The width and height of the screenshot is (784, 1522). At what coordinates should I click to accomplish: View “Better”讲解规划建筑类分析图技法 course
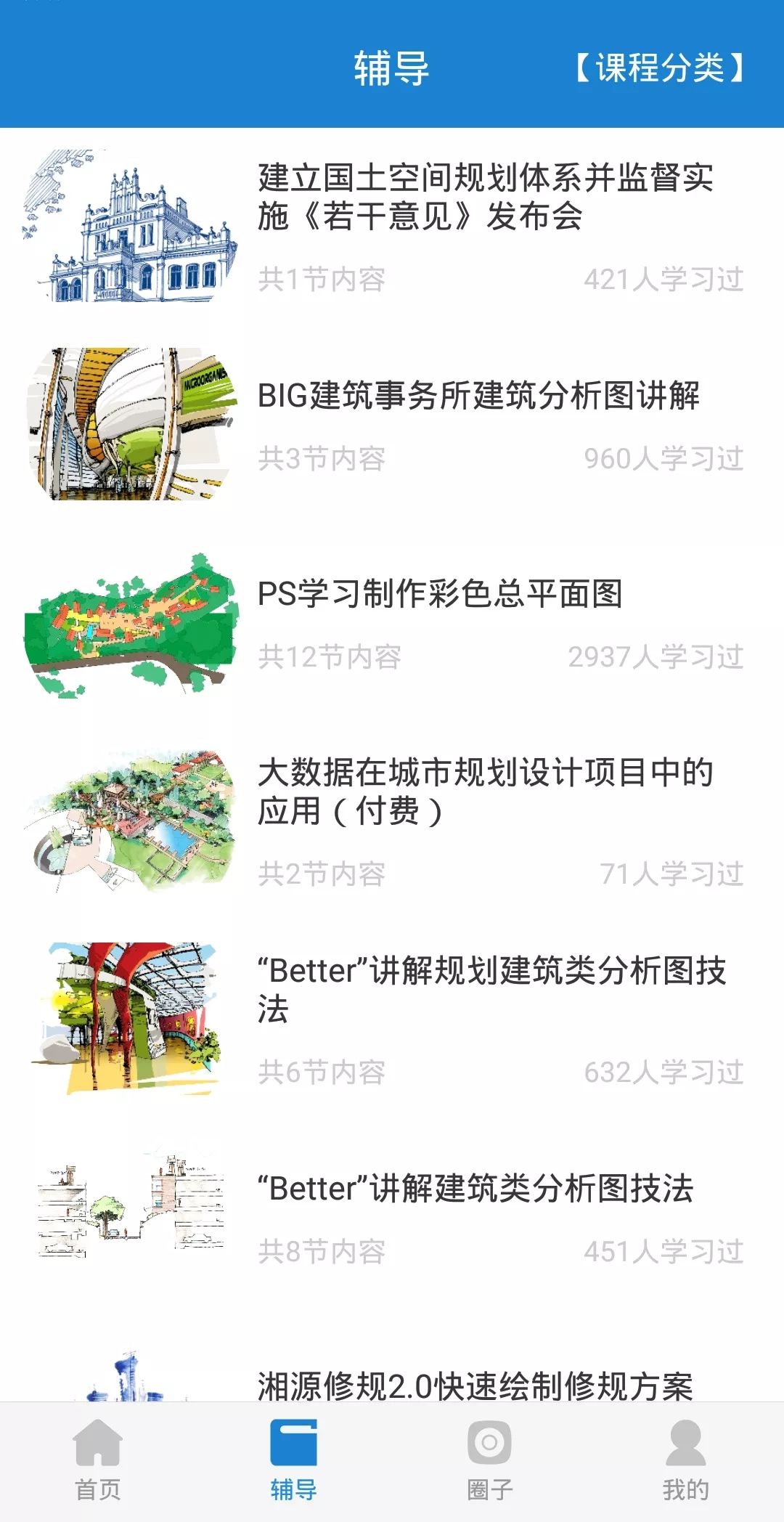pos(491,989)
